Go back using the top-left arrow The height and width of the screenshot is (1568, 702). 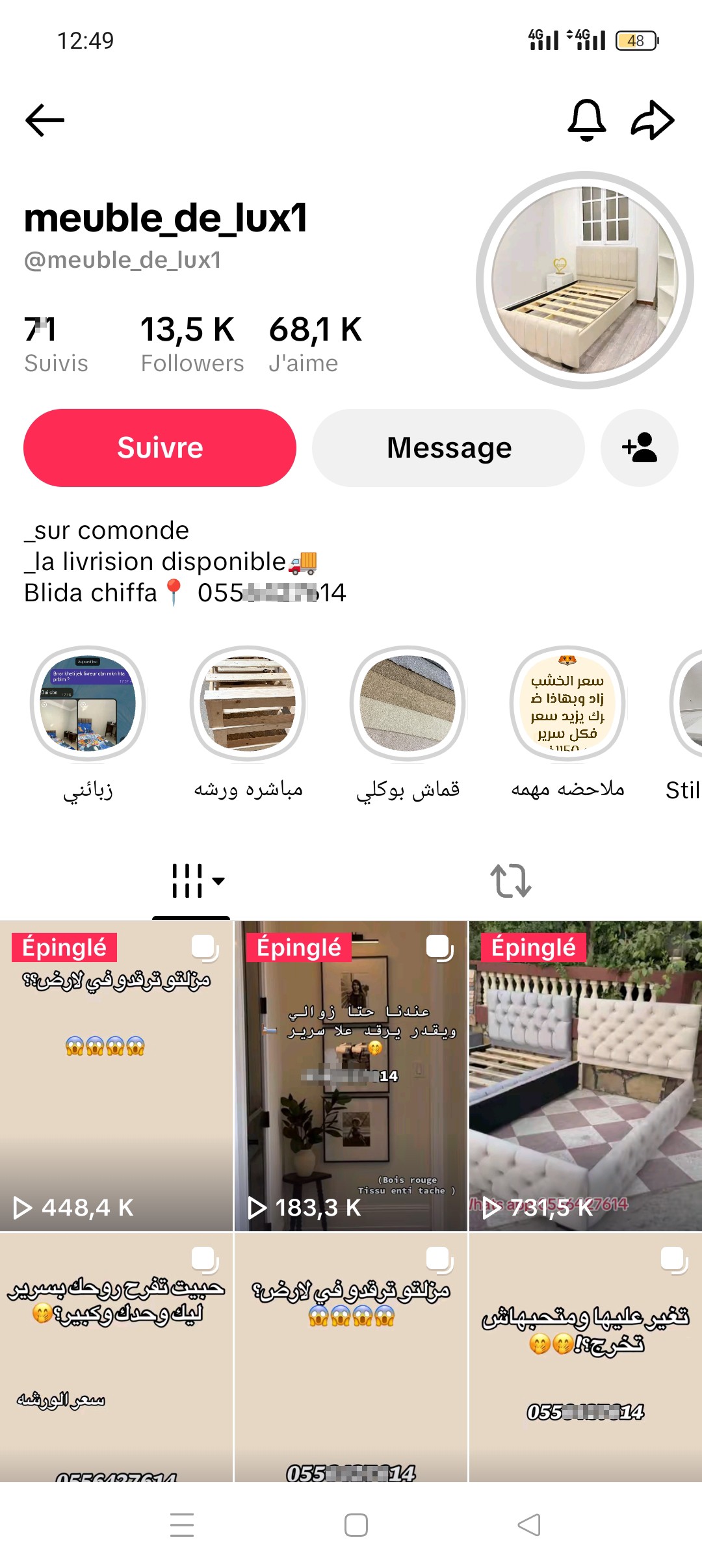45,120
